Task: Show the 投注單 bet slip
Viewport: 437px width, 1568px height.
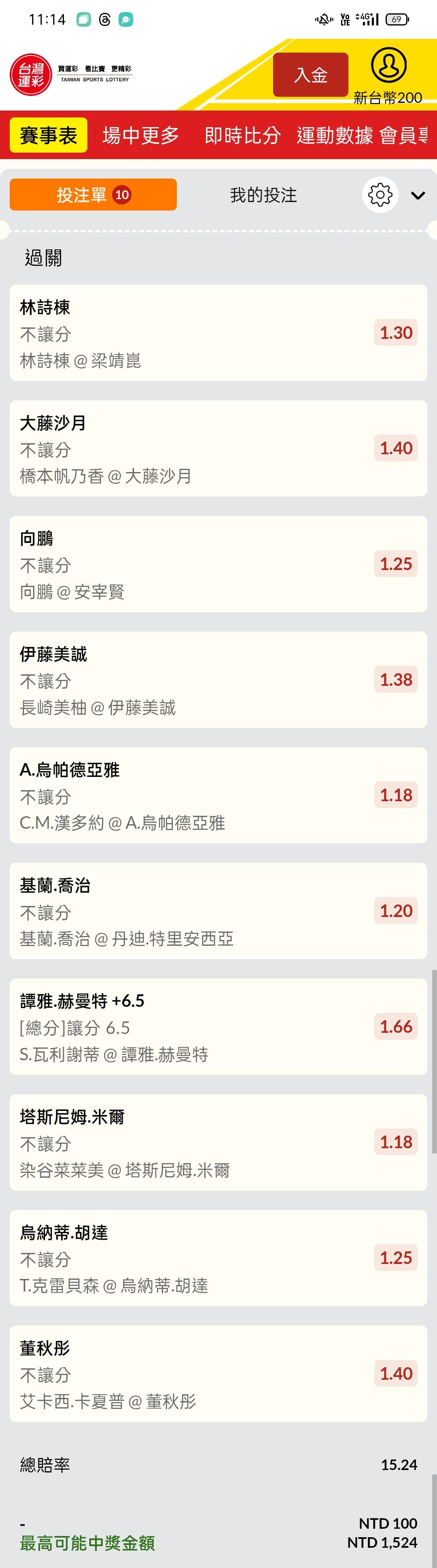Action: [93, 195]
